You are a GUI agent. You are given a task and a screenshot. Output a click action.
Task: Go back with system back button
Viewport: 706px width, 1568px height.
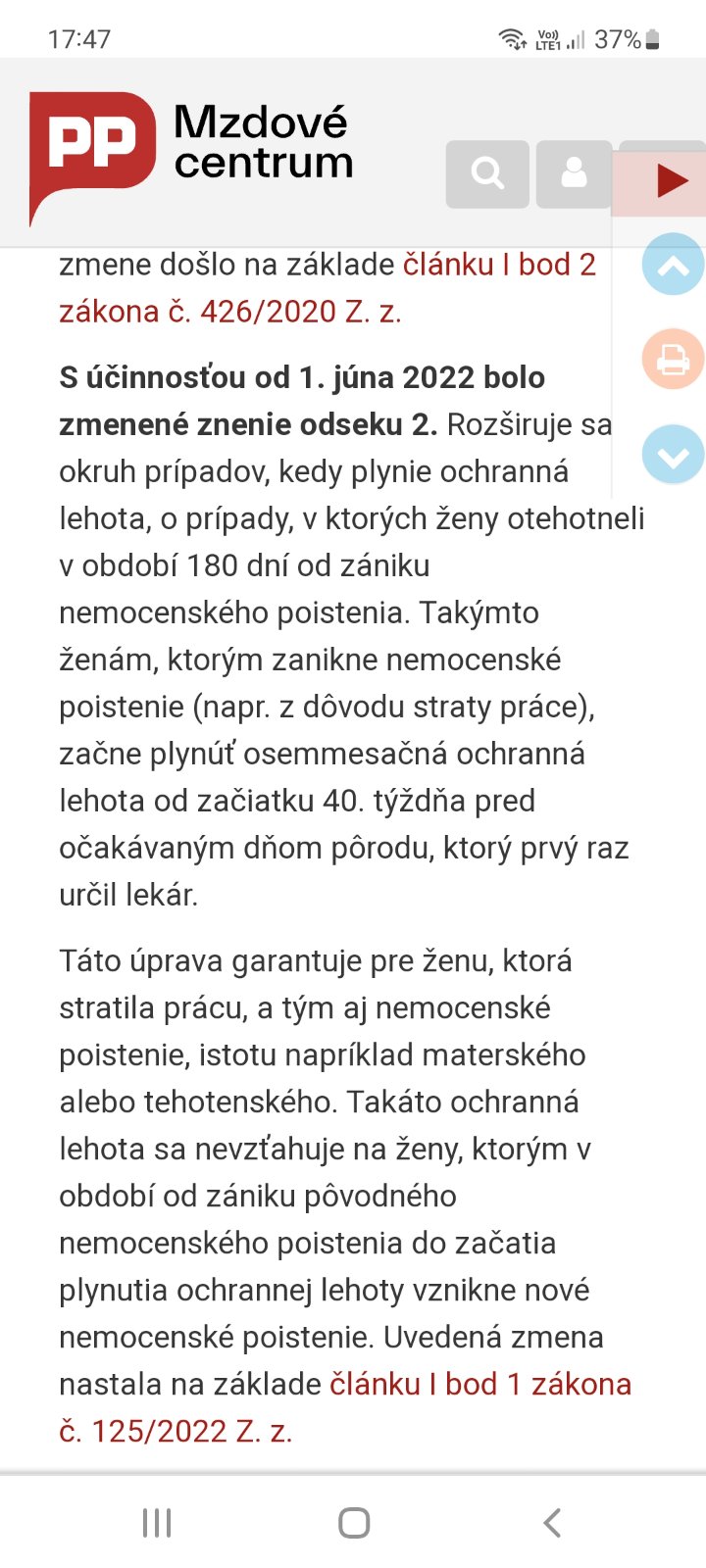(x=552, y=1522)
